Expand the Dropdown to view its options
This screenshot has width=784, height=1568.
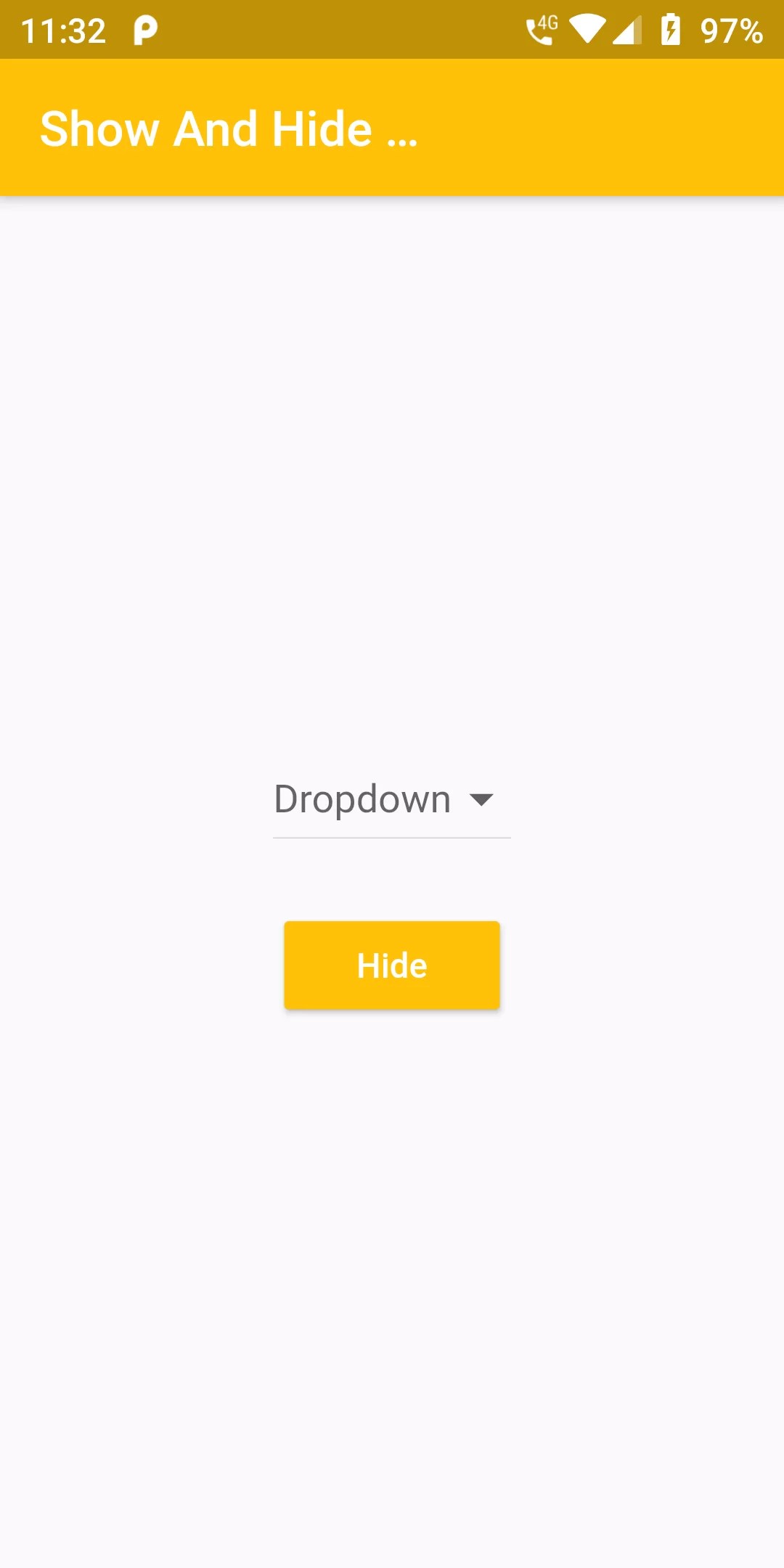pyautogui.click(x=392, y=799)
